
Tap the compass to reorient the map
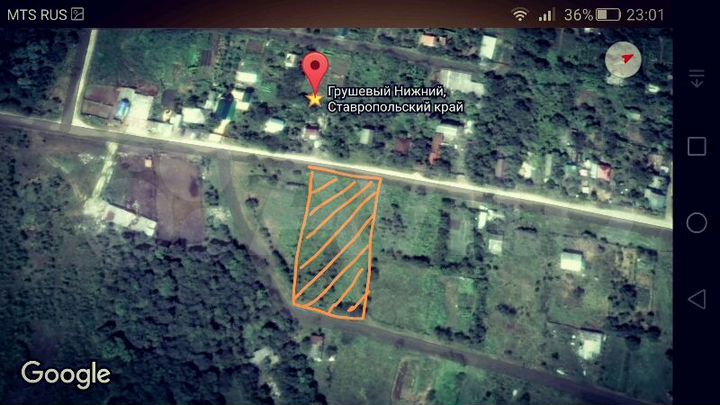(624, 59)
